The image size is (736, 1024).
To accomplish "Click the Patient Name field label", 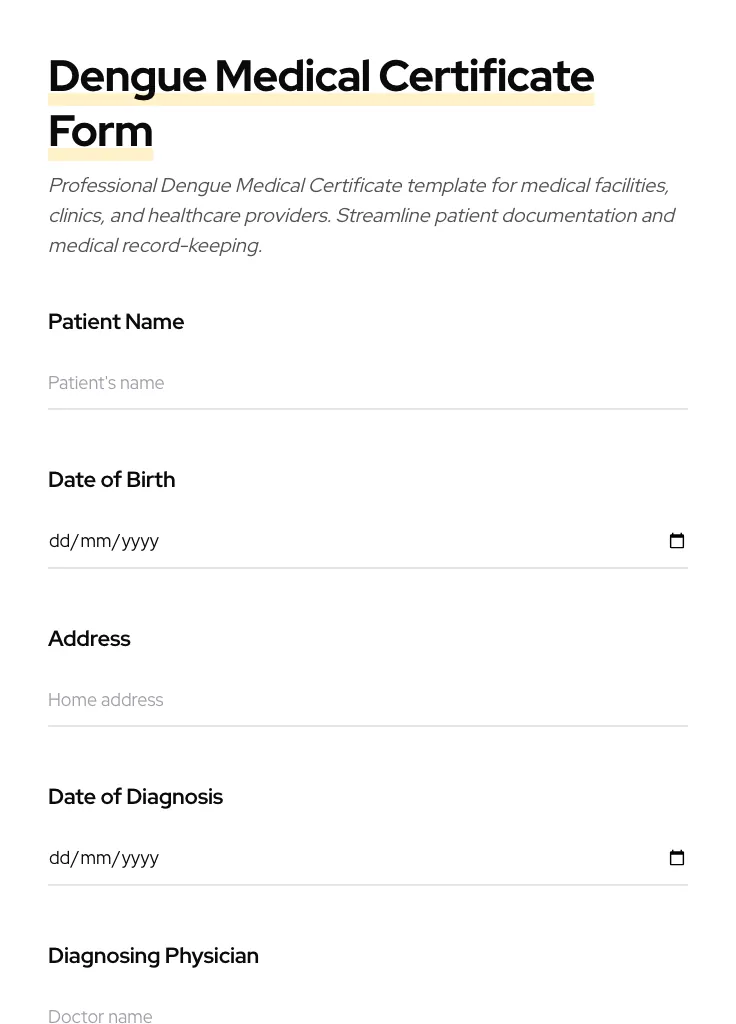I will pos(116,321).
